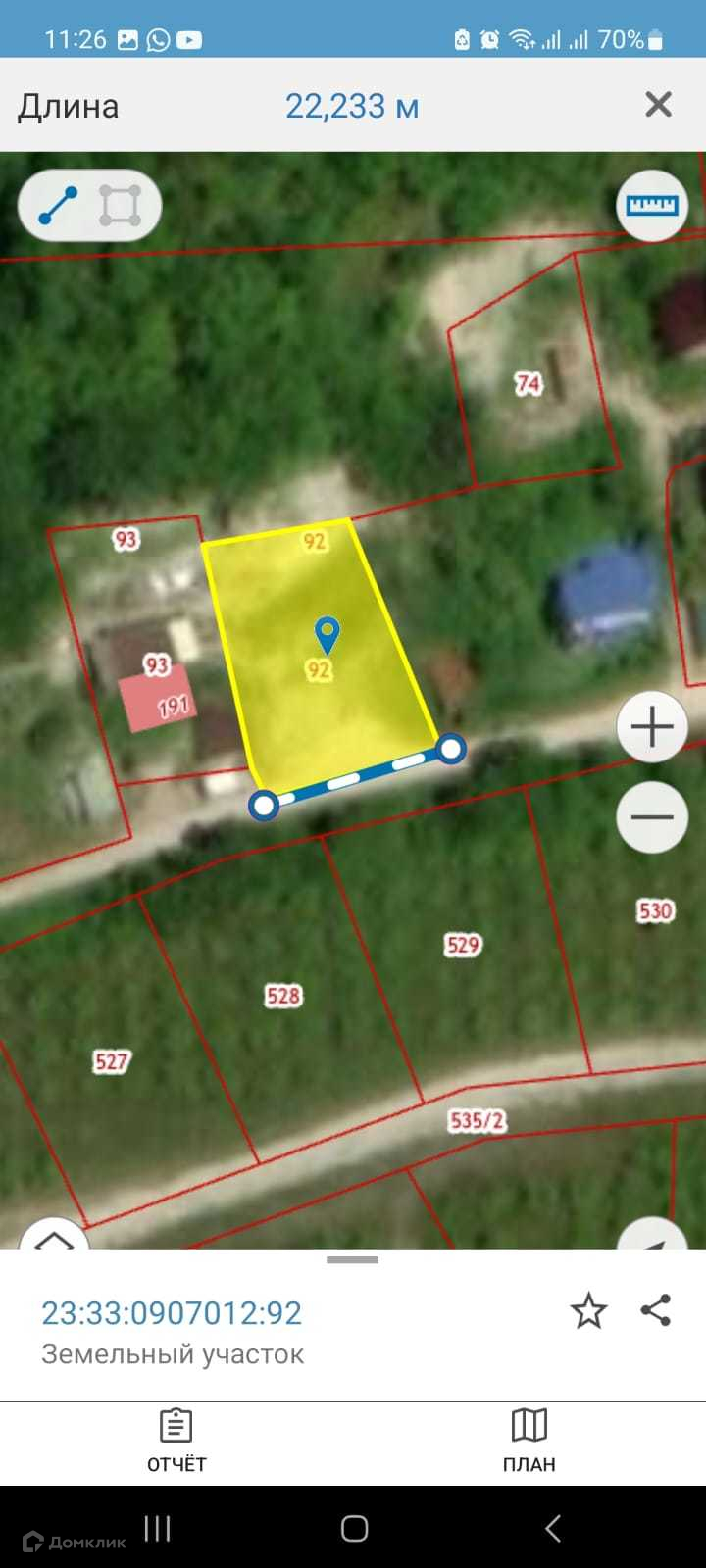Share this land parcel
Viewport: 706px width, 1568px height.
point(655,1310)
